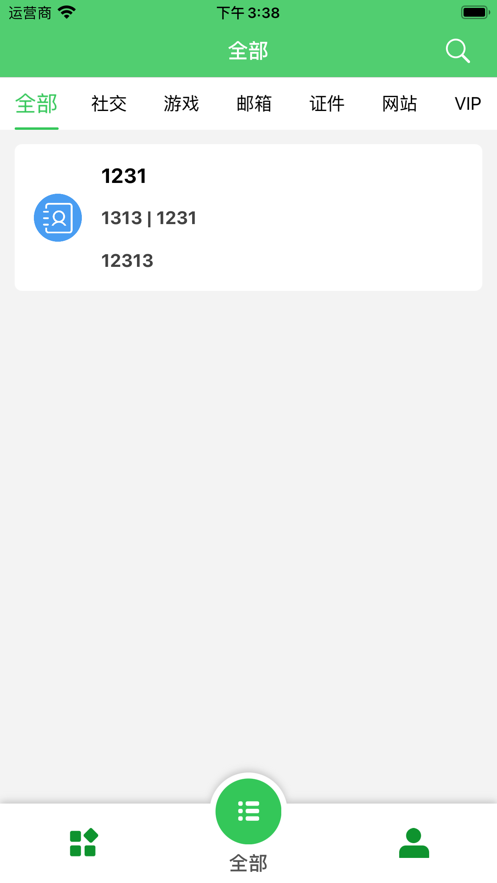
Task: Switch to the 游戏 tab
Action: click(x=181, y=104)
